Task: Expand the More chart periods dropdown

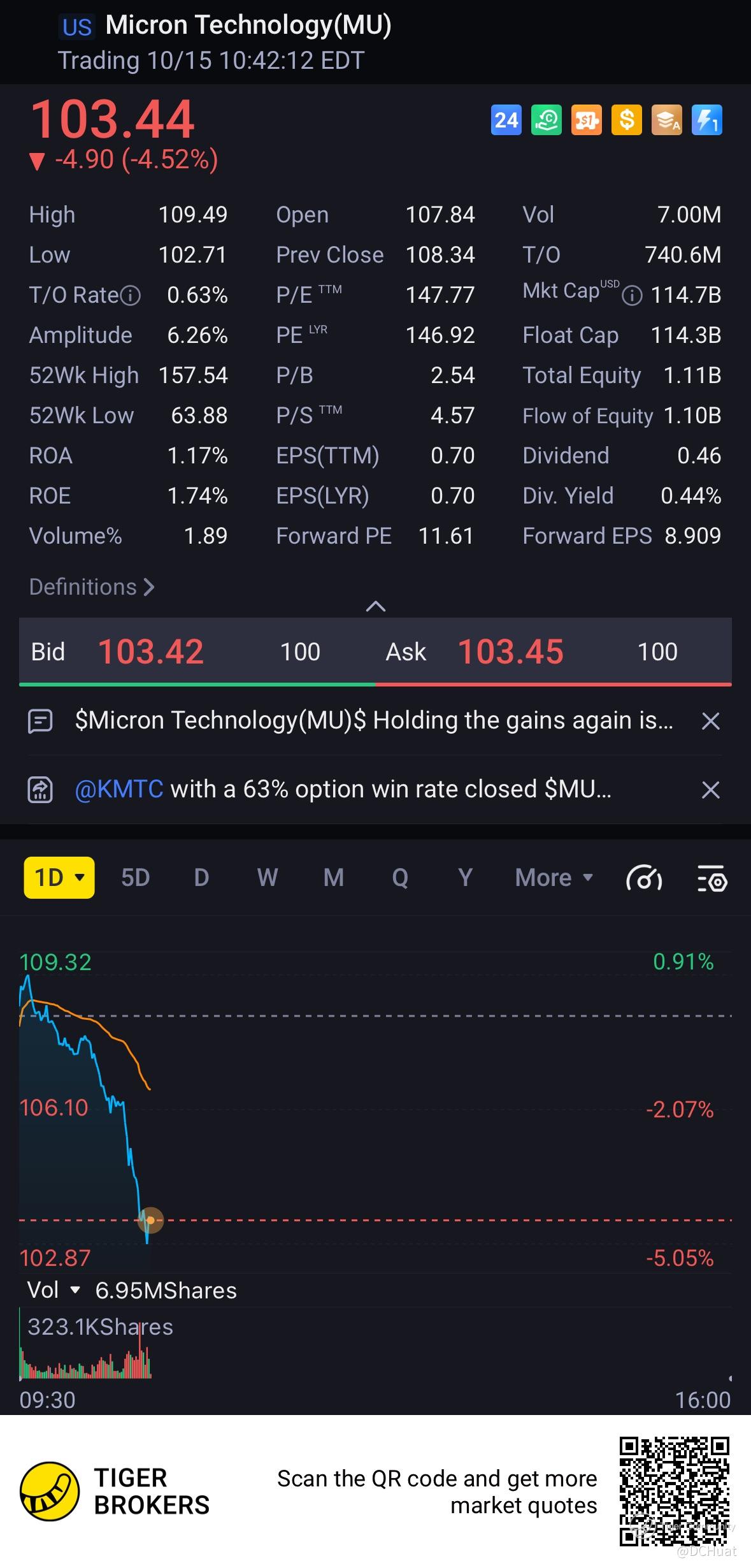Action: point(554,878)
